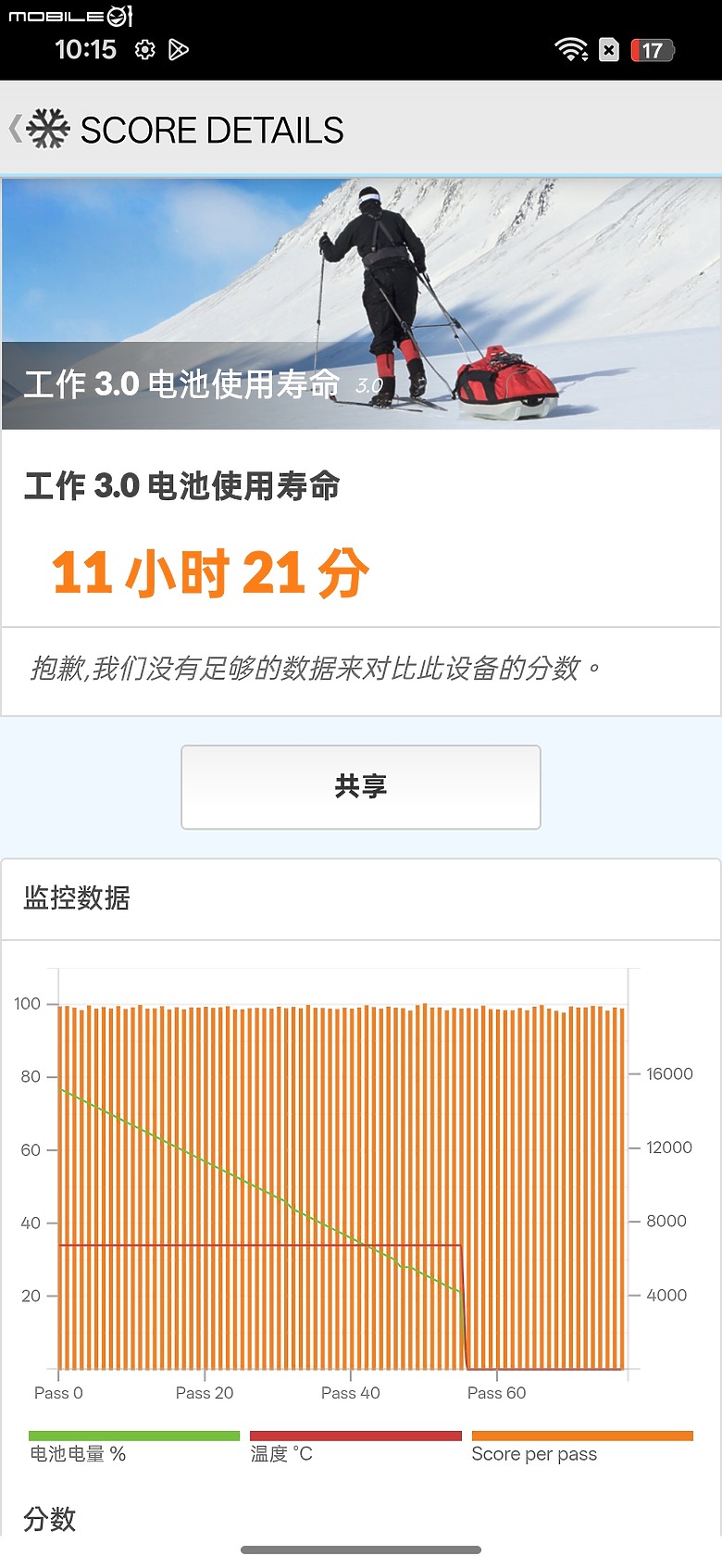
Task: Tap the 11 小时 21 分 battery result
Action: point(209,572)
